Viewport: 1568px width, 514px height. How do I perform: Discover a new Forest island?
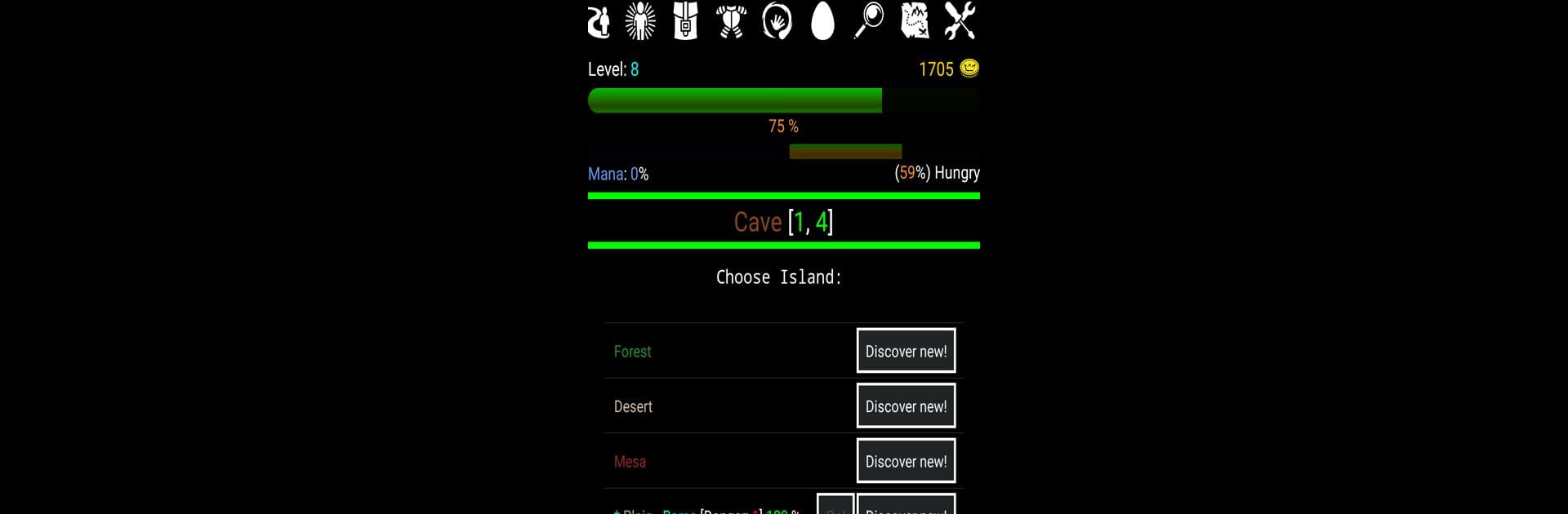[x=906, y=351]
